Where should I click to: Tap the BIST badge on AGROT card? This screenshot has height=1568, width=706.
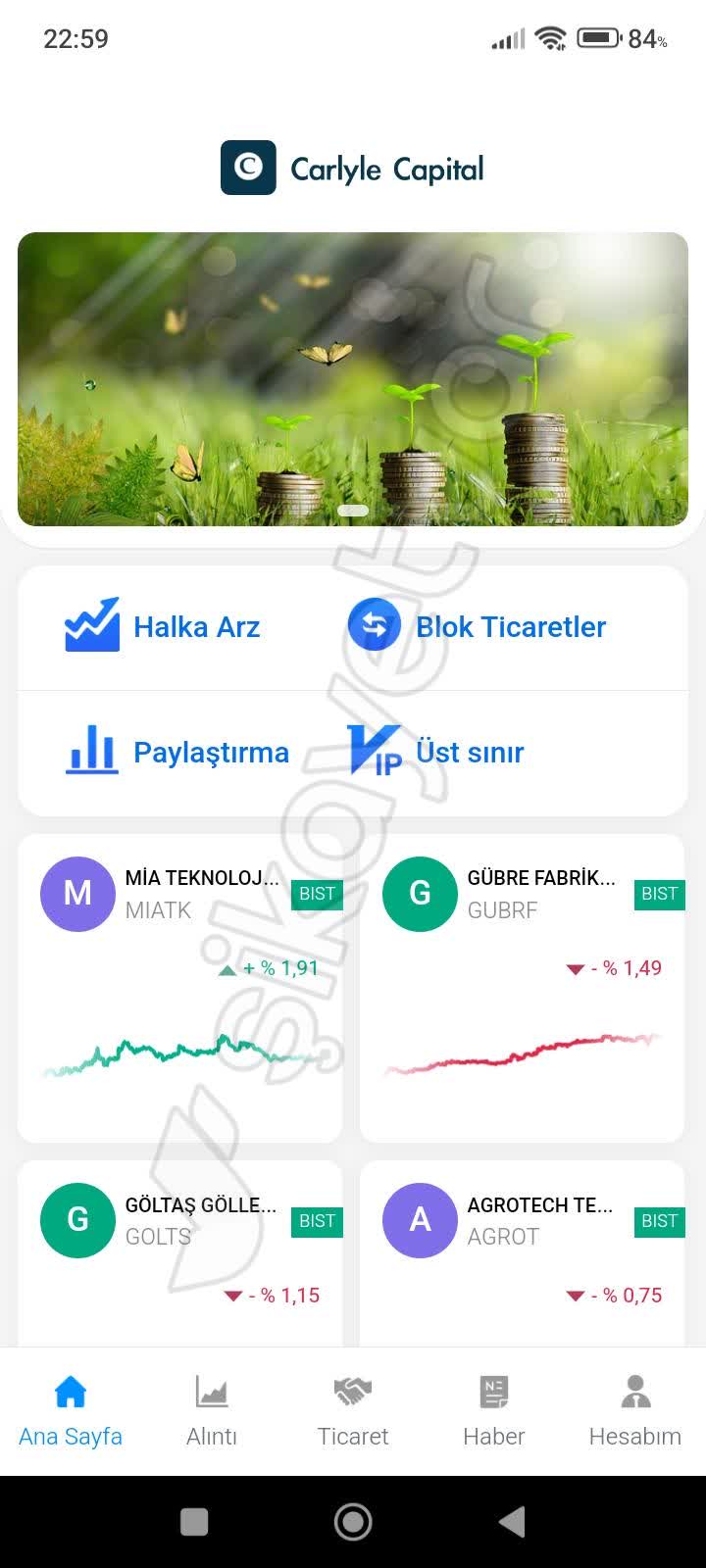pyautogui.click(x=659, y=1220)
